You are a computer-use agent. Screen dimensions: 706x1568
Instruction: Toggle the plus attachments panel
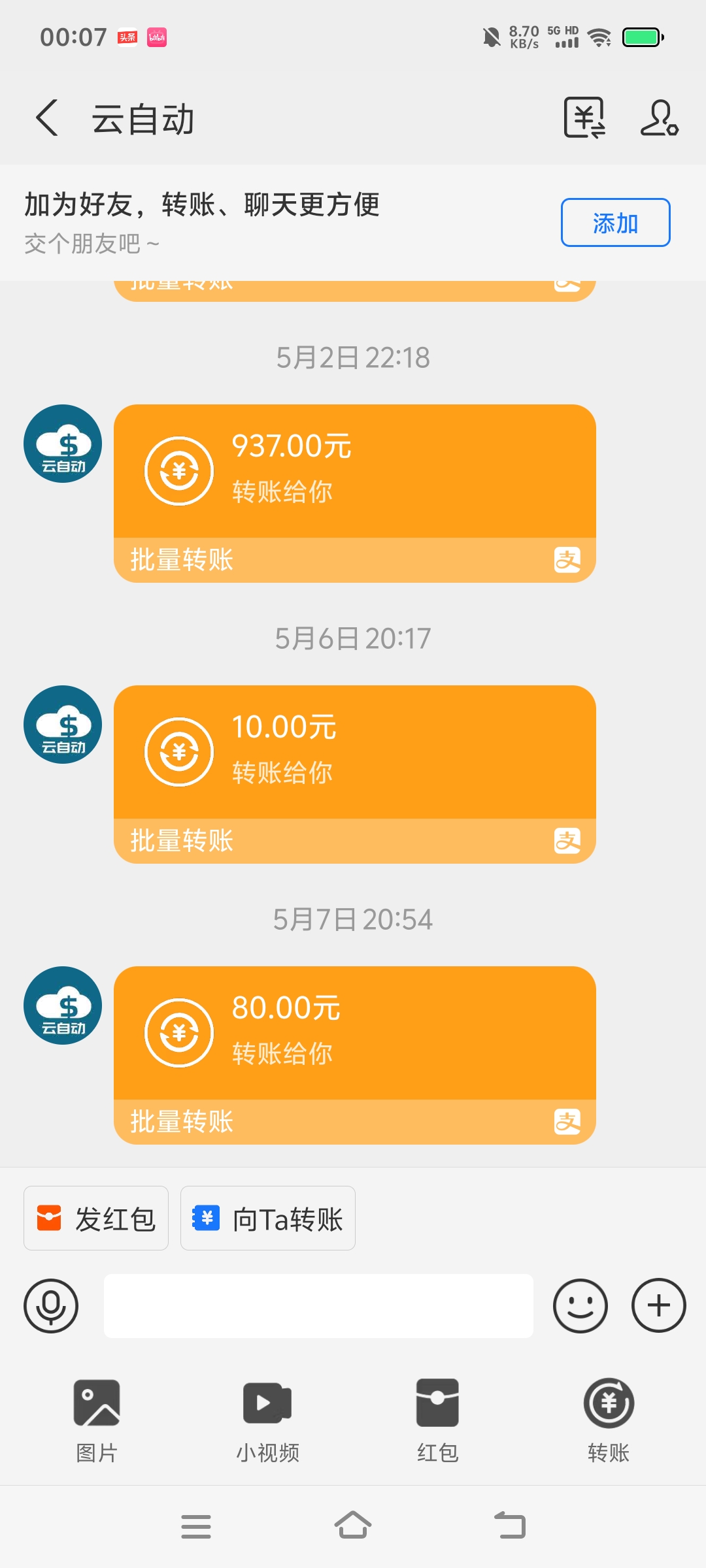[659, 1306]
